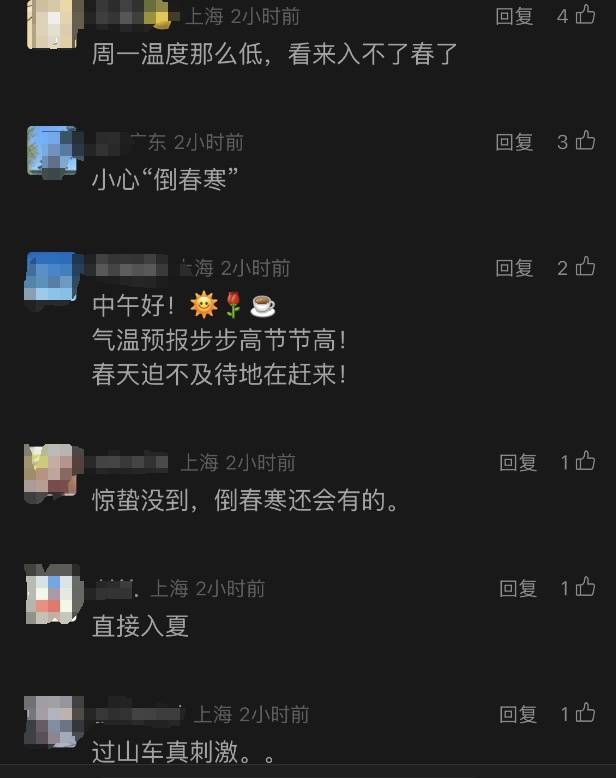
Task: Open avatar of the 直接入夏 commenter
Action: (50, 594)
